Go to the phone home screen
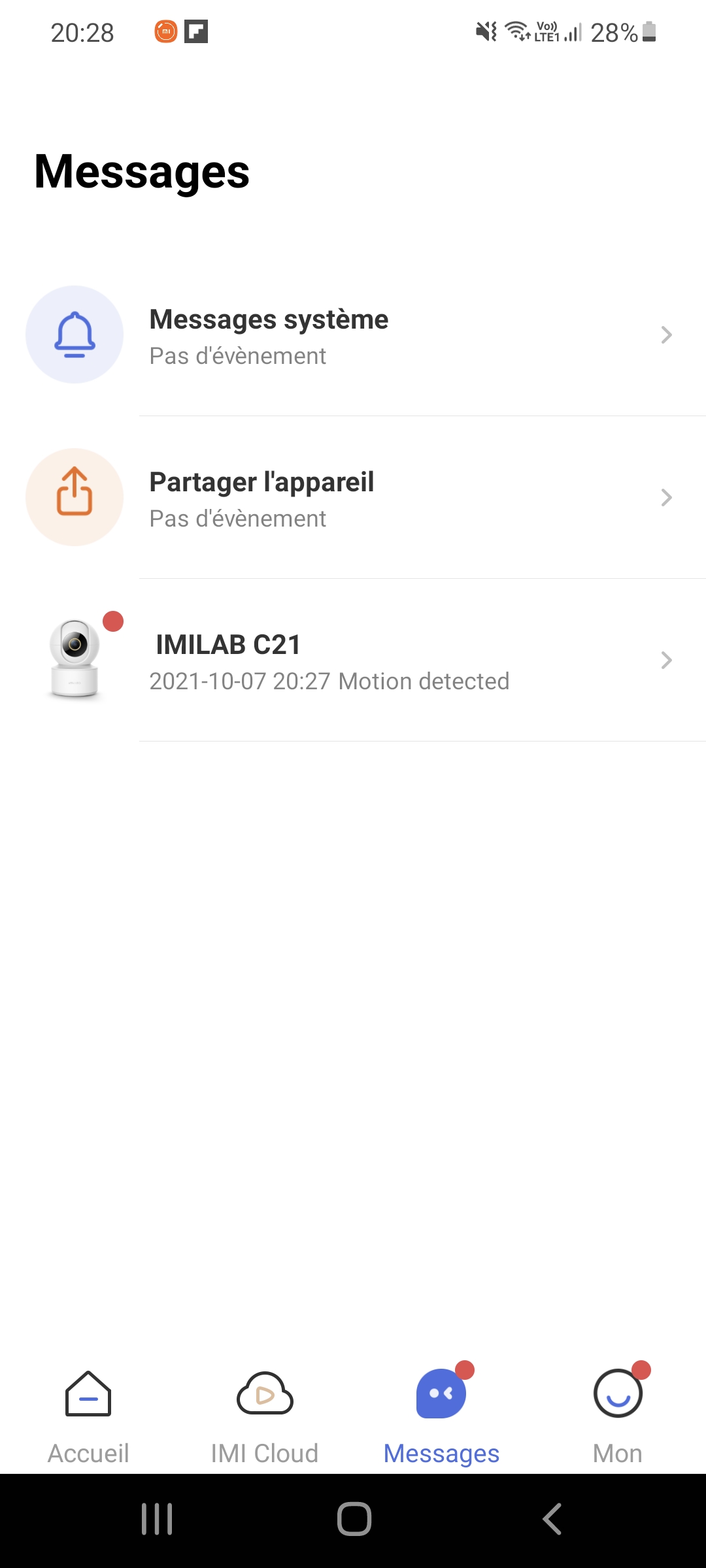Viewport: 706px width, 1568px height. (354, 1519)
